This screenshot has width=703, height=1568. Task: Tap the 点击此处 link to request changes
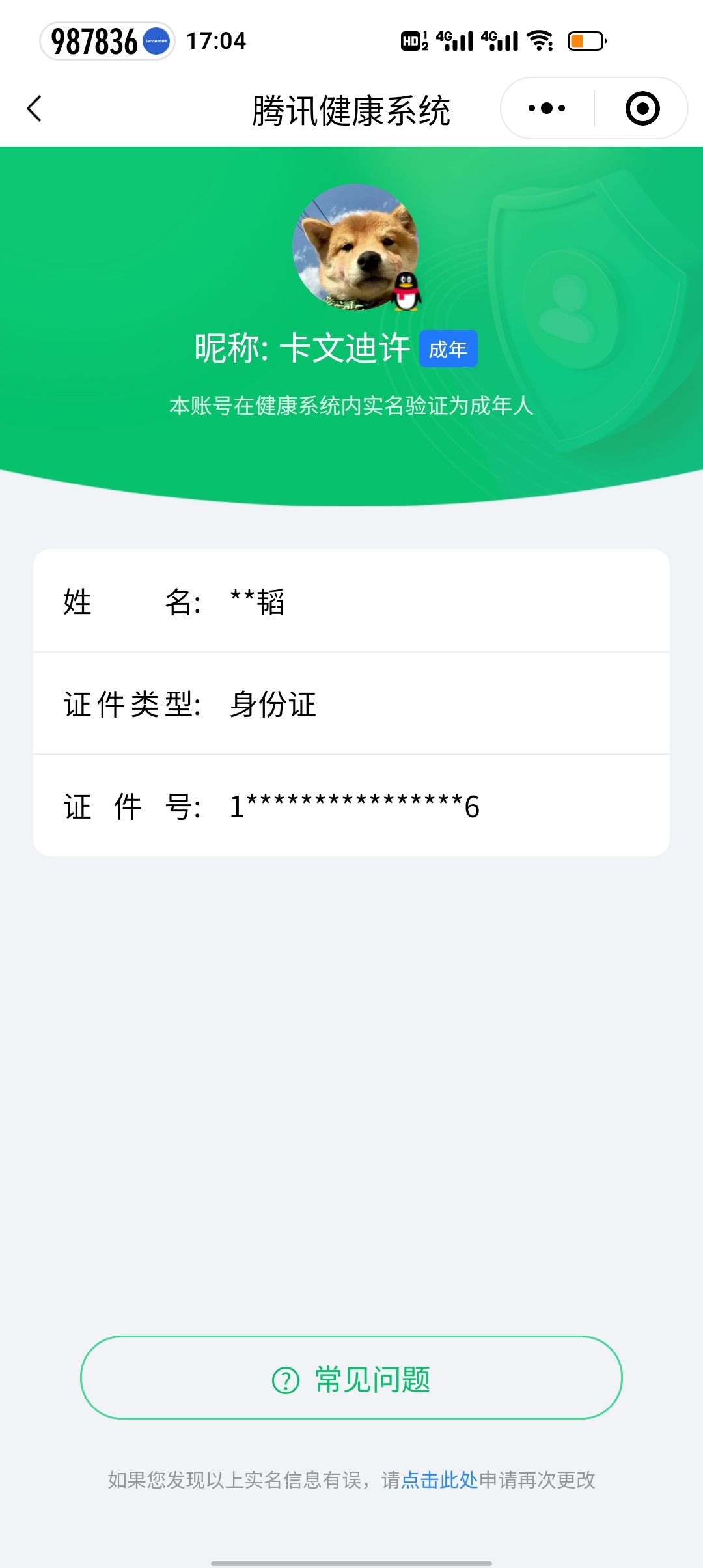coord(439,1480)
